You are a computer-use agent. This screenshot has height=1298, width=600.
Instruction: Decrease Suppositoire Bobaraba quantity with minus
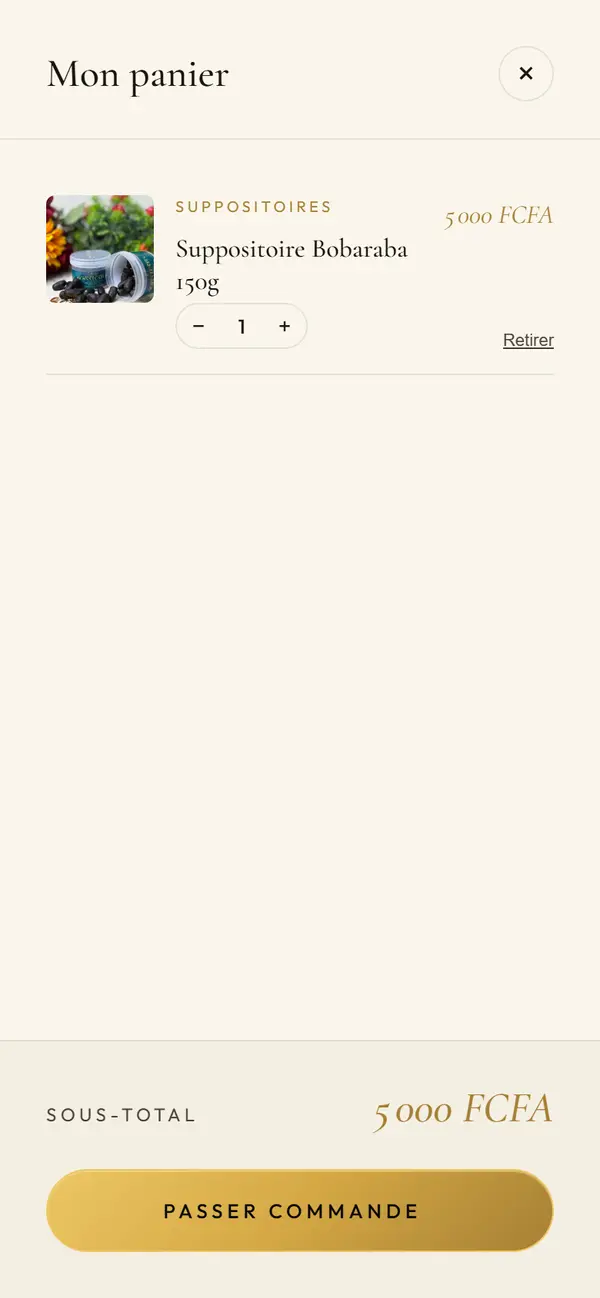click(x=199, y=326)
